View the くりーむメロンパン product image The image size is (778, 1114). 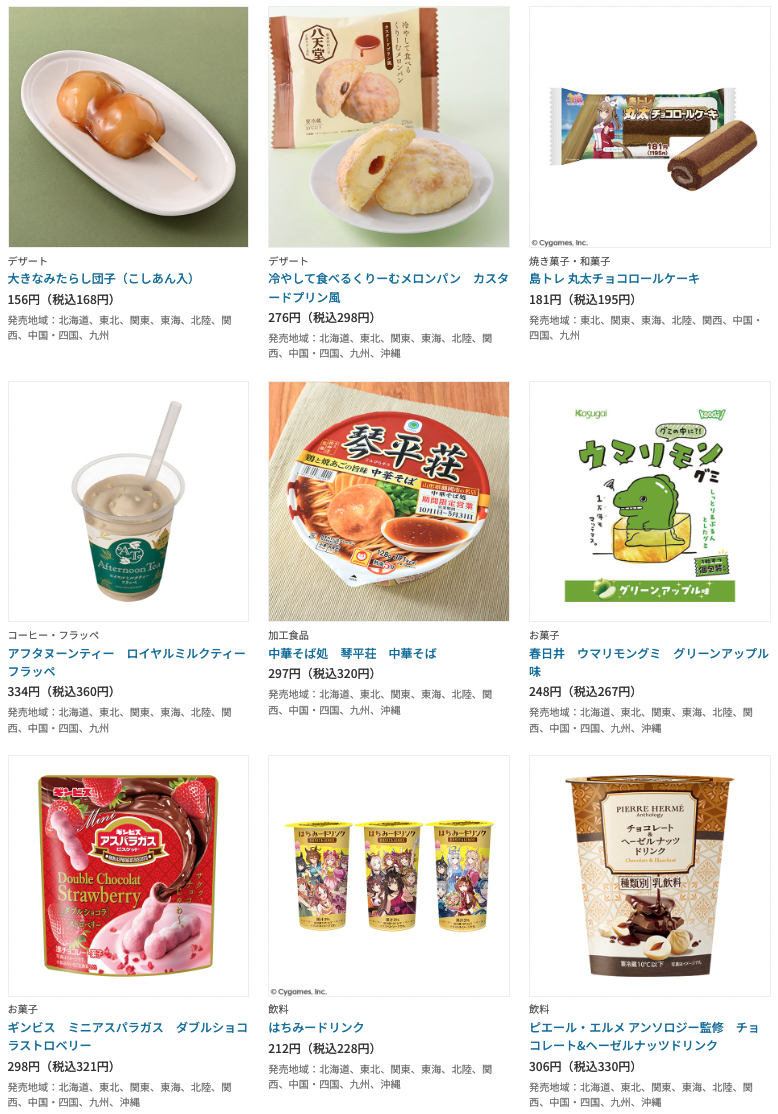(388, 127)
